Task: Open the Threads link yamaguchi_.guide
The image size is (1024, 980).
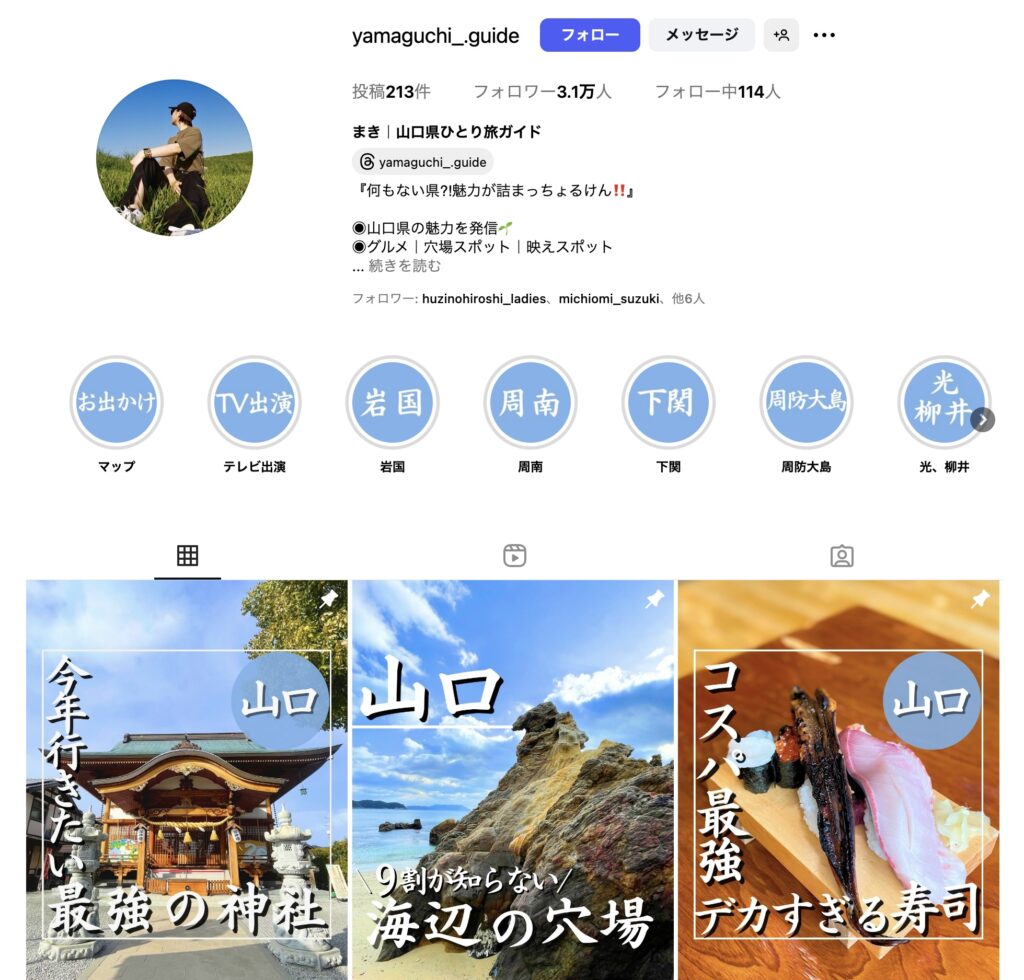Action: [423, 162]
